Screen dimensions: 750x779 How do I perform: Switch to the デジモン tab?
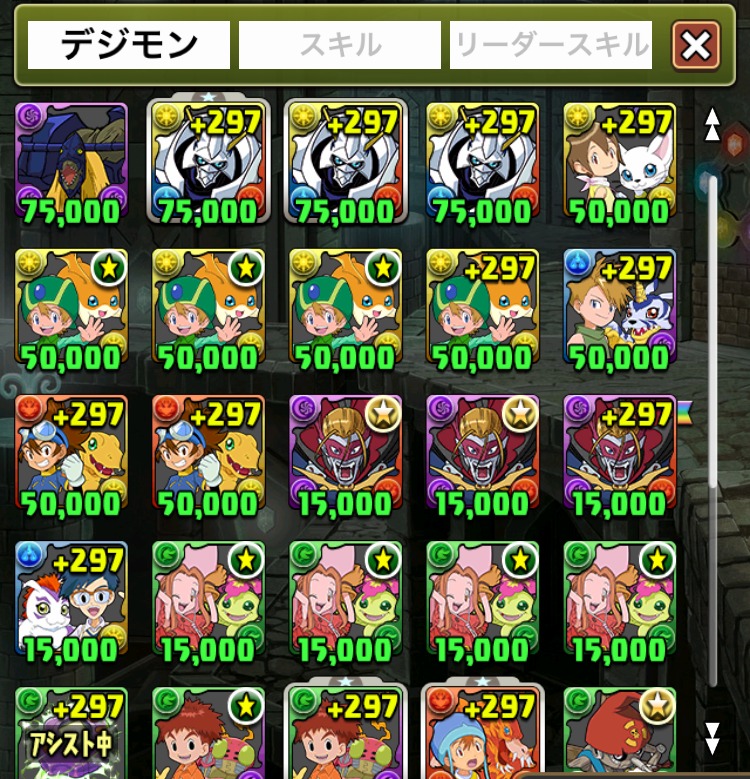coord(129,45)
